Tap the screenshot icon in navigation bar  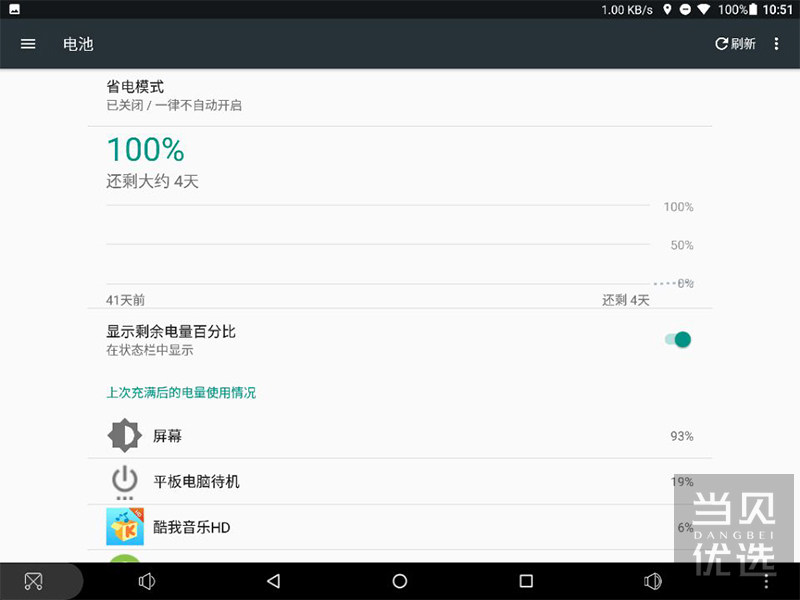tap(33, 581)
